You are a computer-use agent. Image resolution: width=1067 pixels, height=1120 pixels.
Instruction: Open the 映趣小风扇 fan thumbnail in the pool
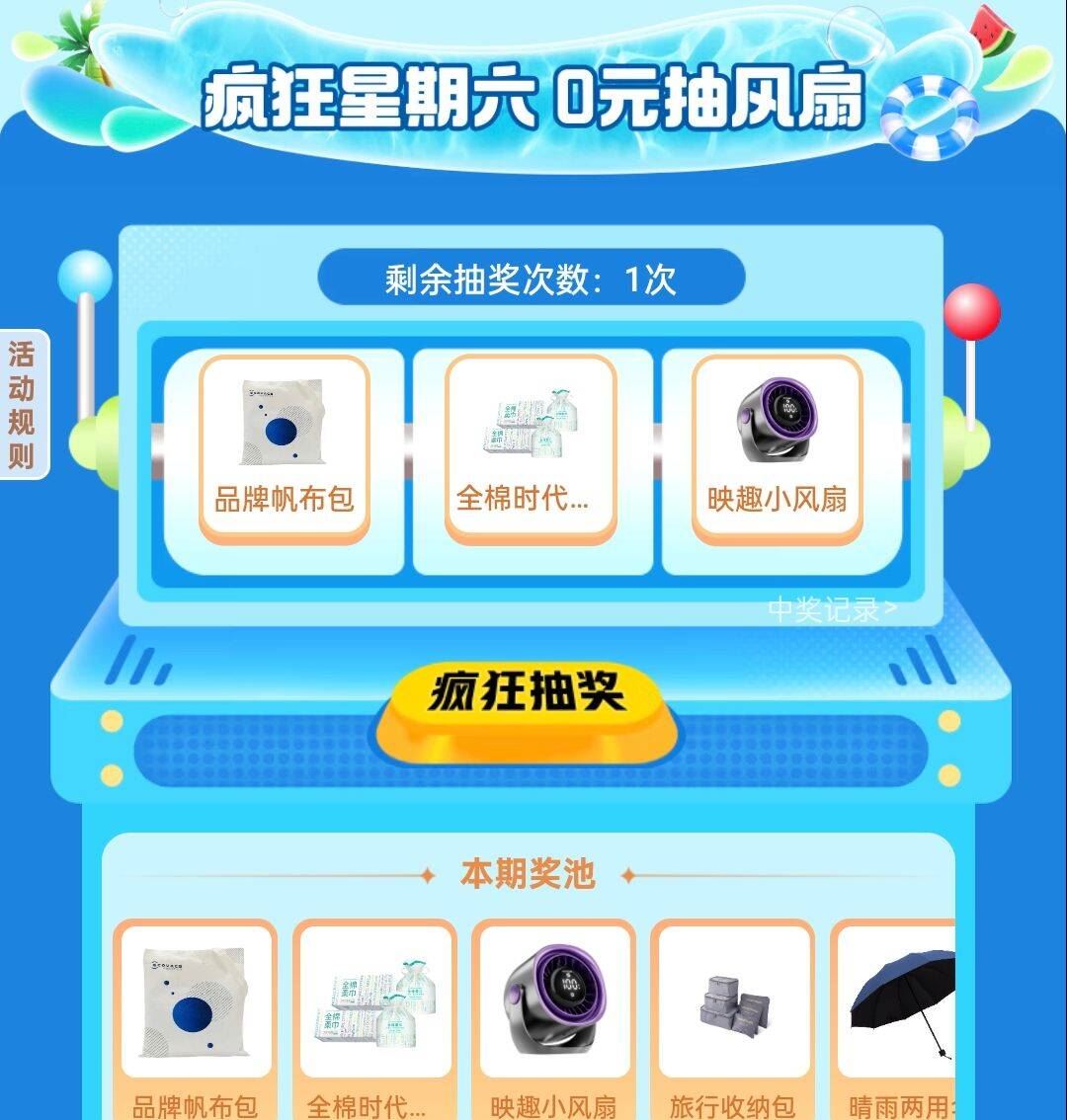[x=553, y=998]
